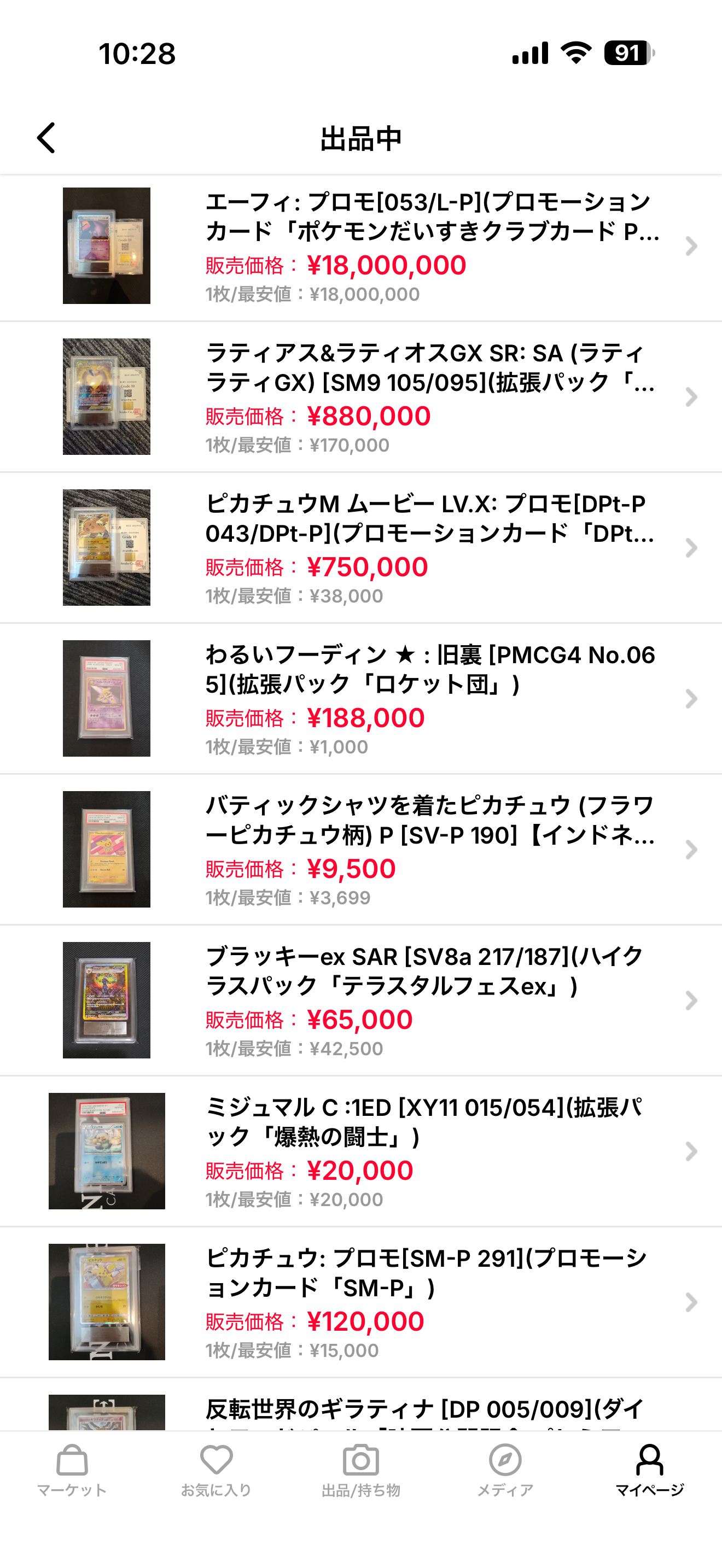Open the ピカチュウ プロモ SM-P 291 listing
The width and height of the screenshot is (722, 1568).
coord(361,1303)
